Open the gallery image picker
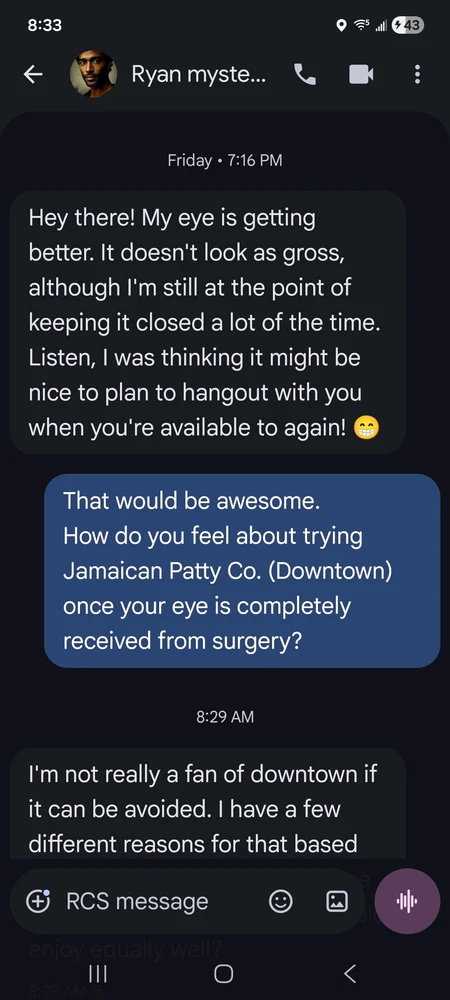Viewport: 450px width, 1000px height. coord(337,901)
